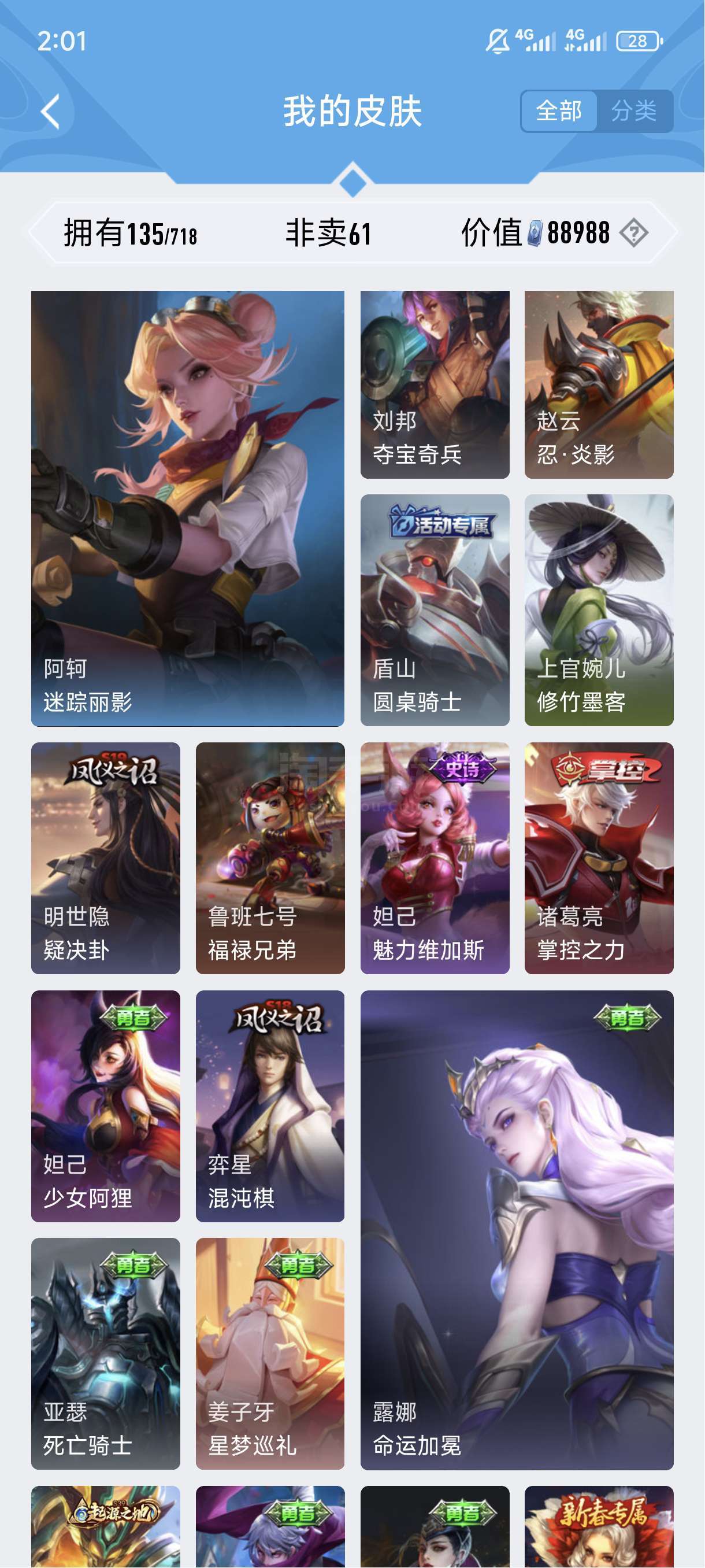View the 鲁班七号 福禄兄弟 skin
This screenshot has width=705, height=1568.
[x=270, y=858]
